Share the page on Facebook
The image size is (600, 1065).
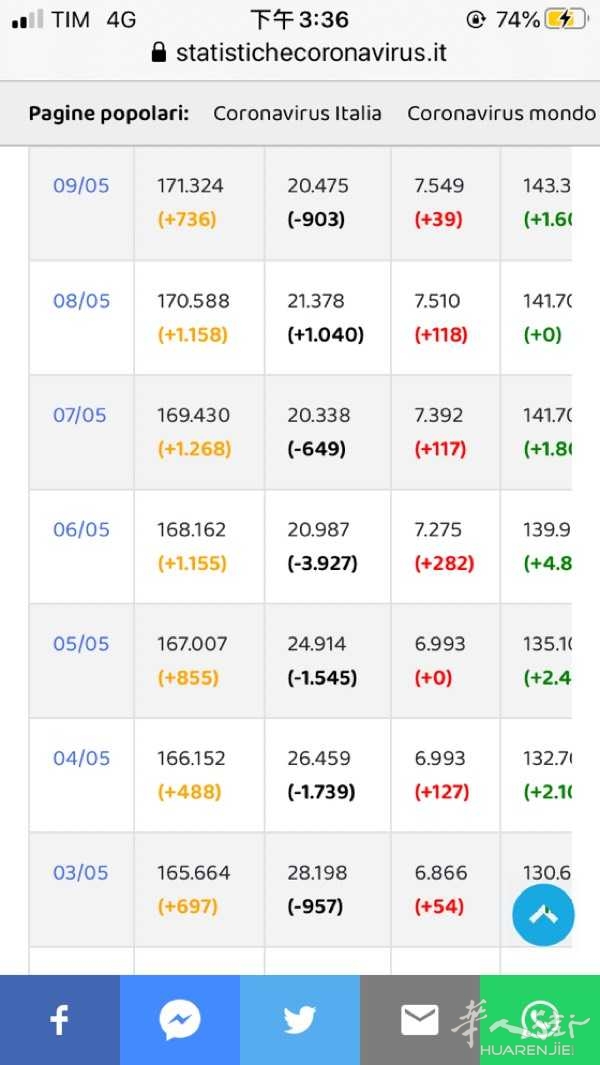pos(60,1020)
